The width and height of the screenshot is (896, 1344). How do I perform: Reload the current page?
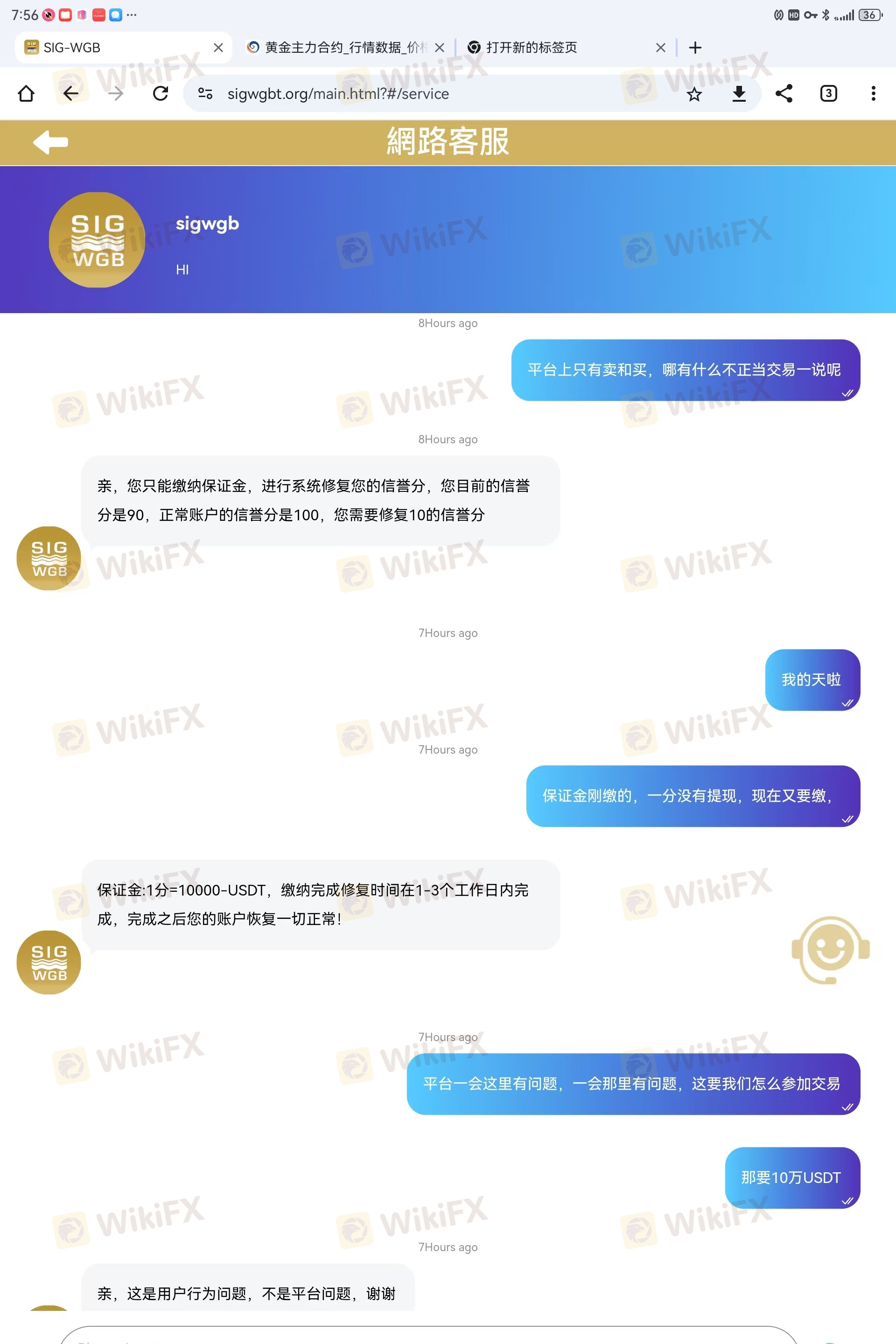pyautogui.click(x=161, y=93)
